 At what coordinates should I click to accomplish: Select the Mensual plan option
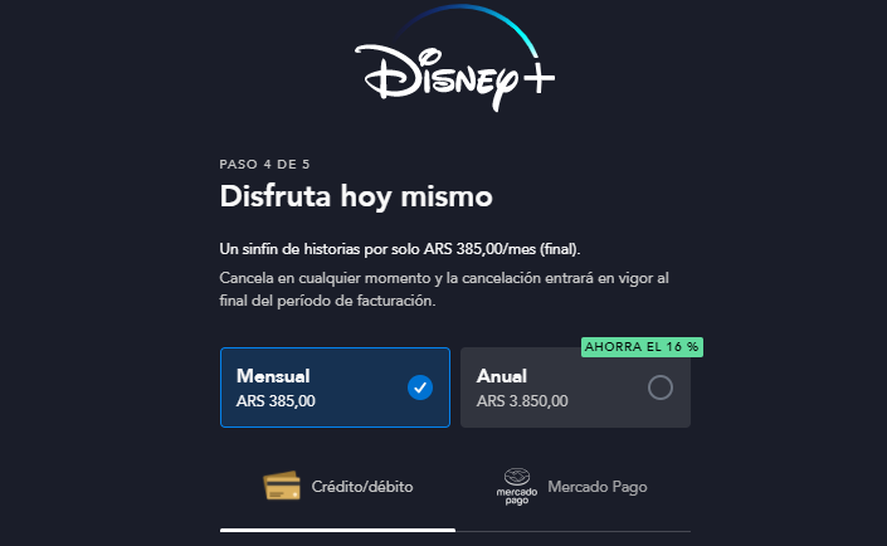coord(334,388)
